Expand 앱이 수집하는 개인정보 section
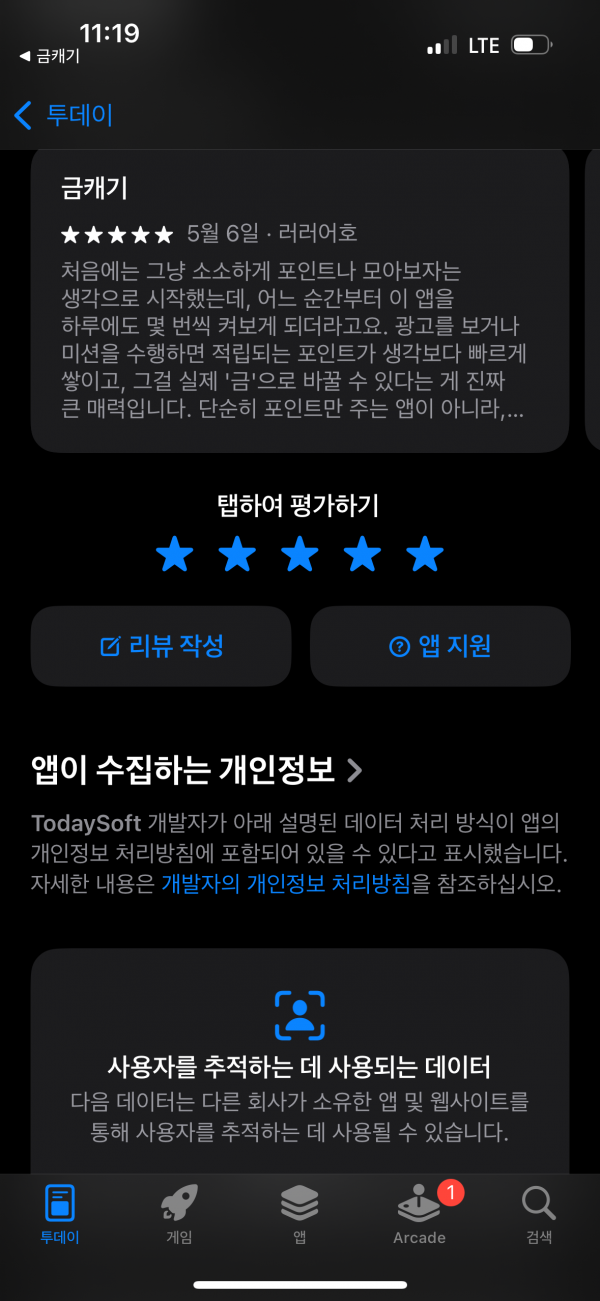 [197, 768]
